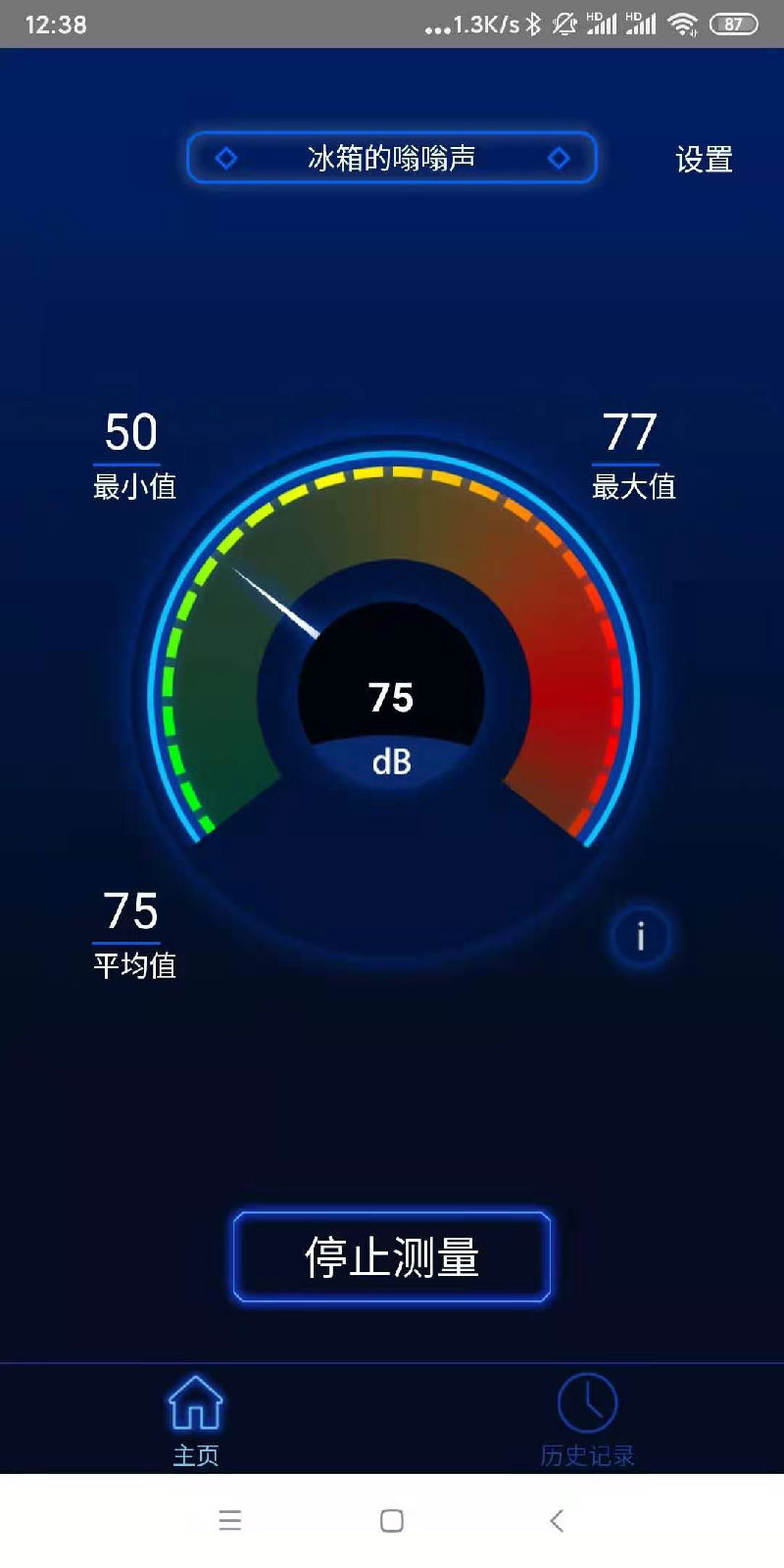Open the 设置 settings page
Screen dimensions: 784x1568
(x=704, y=159)
